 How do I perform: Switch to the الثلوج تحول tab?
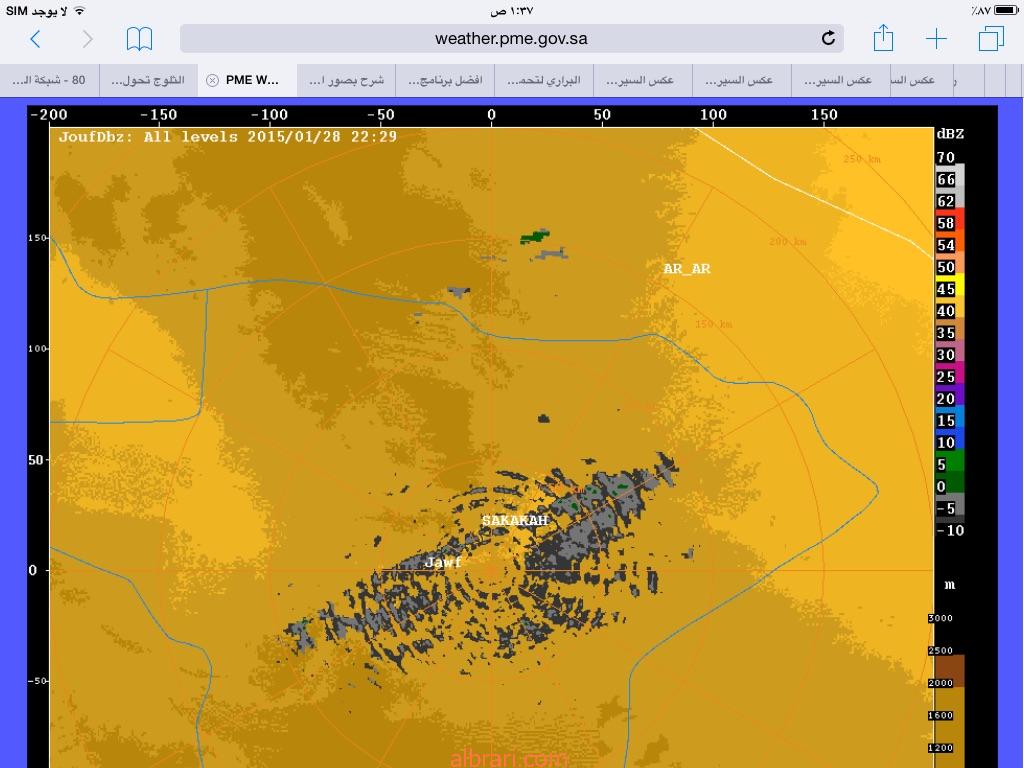point(147,80)
